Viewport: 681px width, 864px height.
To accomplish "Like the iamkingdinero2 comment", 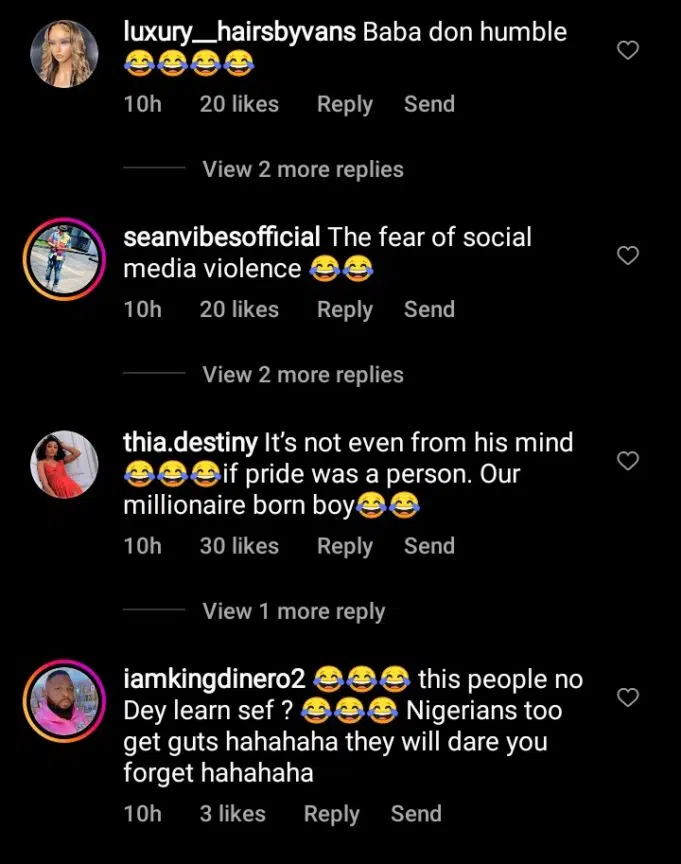I will click(627, 697).
